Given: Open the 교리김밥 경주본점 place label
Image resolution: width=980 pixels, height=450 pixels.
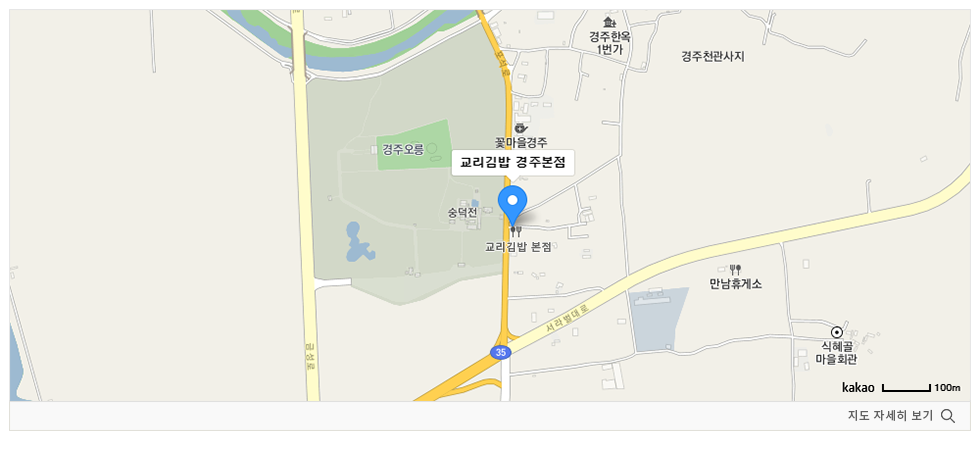Looking at the screenshot, I should point(512,162).
